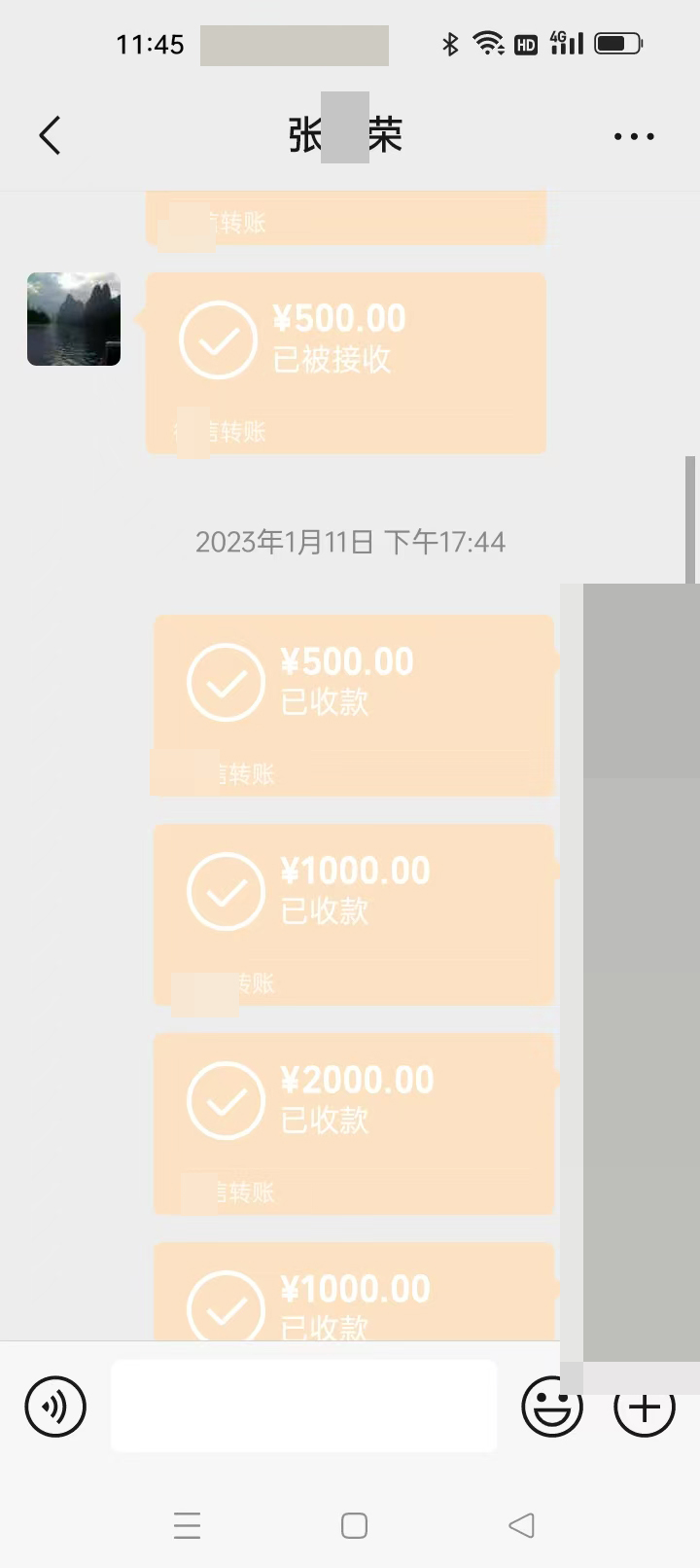
Task: Switch to voice message input
Action: pyautogui.click(x=55, y=1407)
